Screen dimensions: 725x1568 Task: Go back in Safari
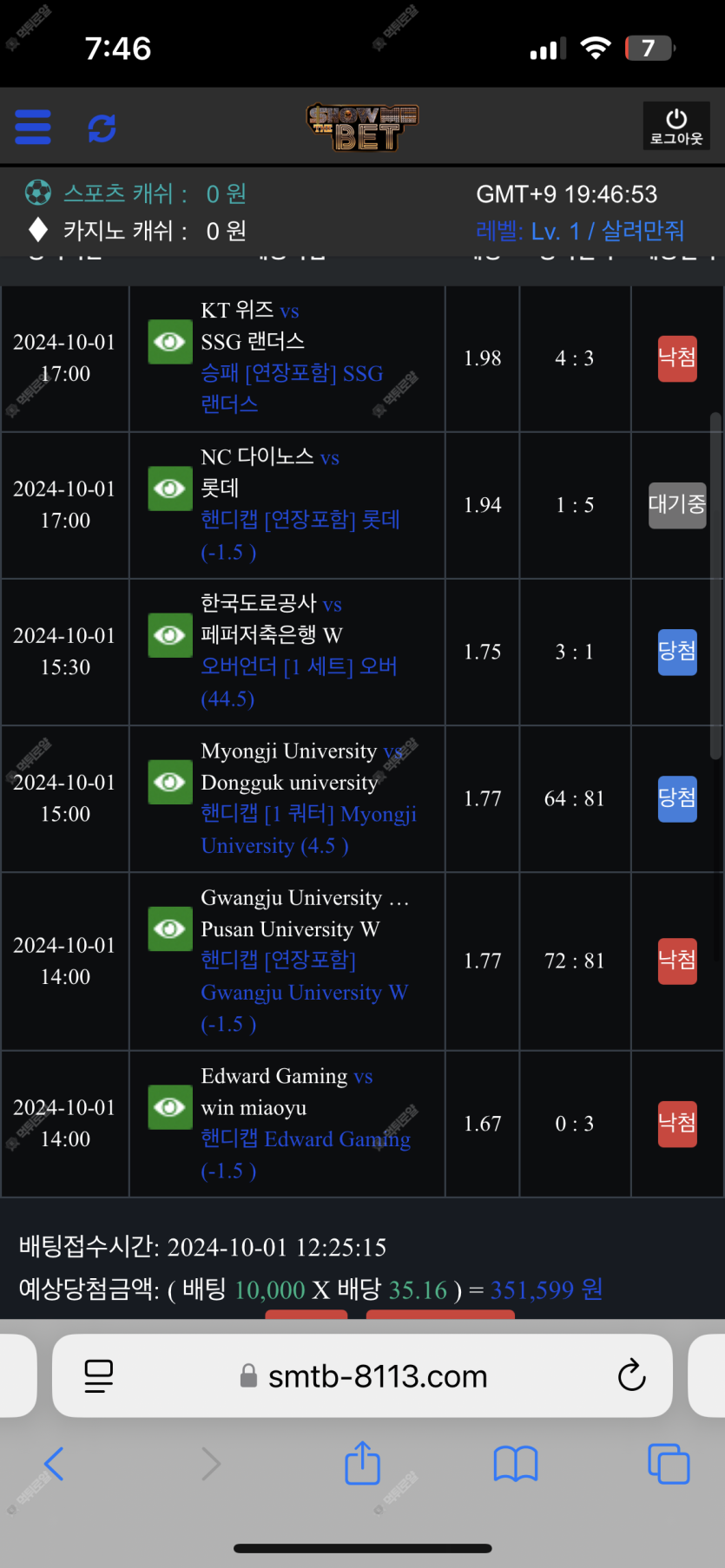54,1464
